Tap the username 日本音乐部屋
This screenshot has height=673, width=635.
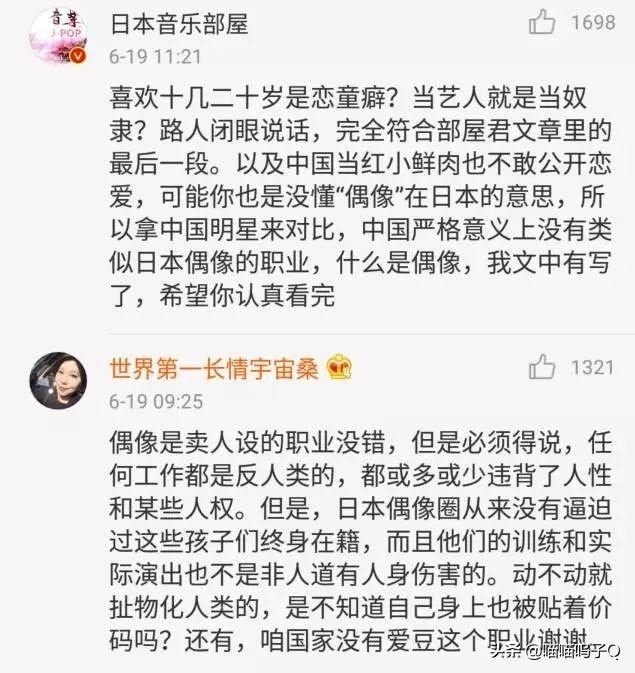click(x=179, y=23)
